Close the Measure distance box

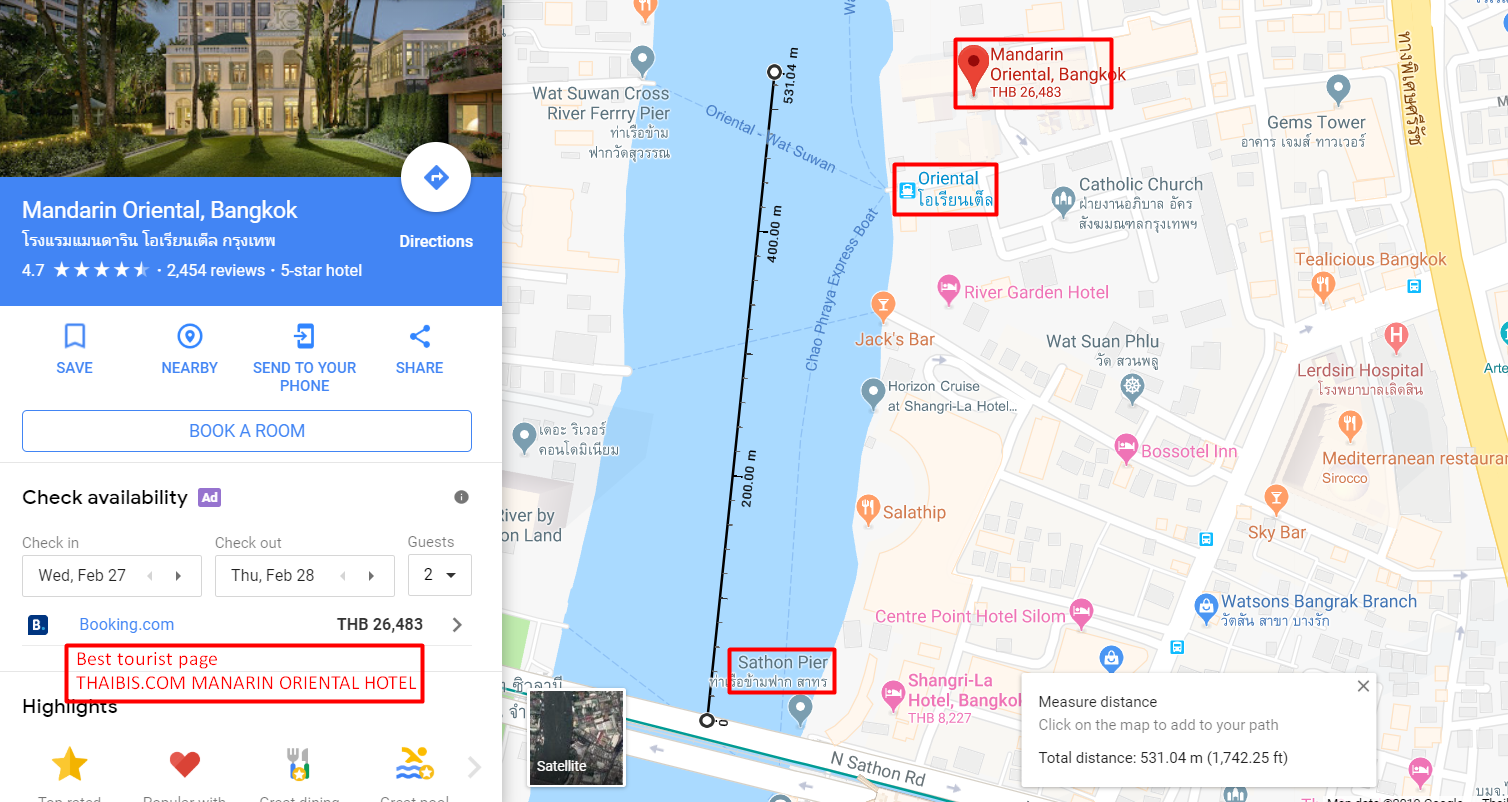point(1363,686)
